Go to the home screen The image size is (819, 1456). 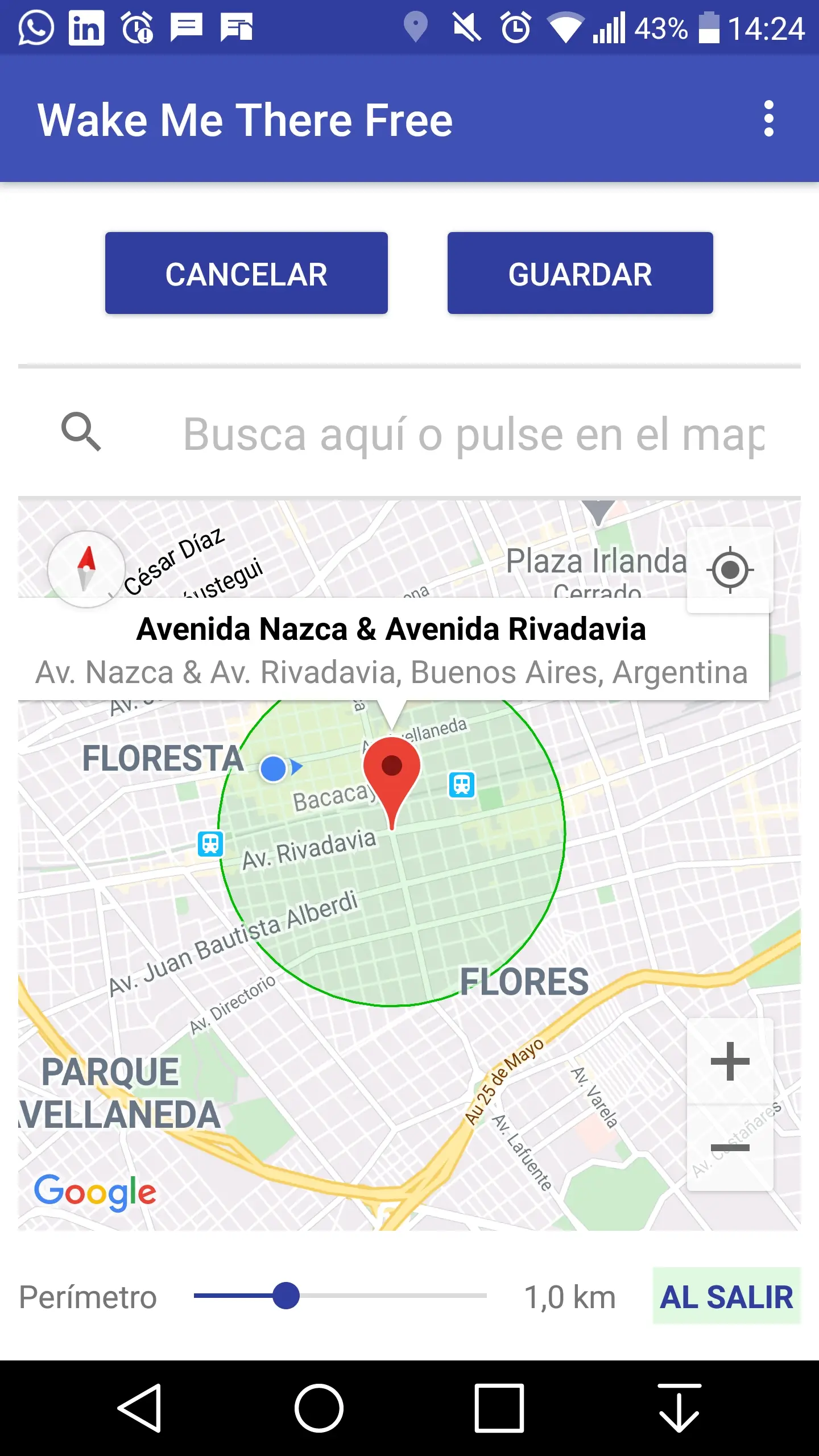click(x=319, y=1408)
